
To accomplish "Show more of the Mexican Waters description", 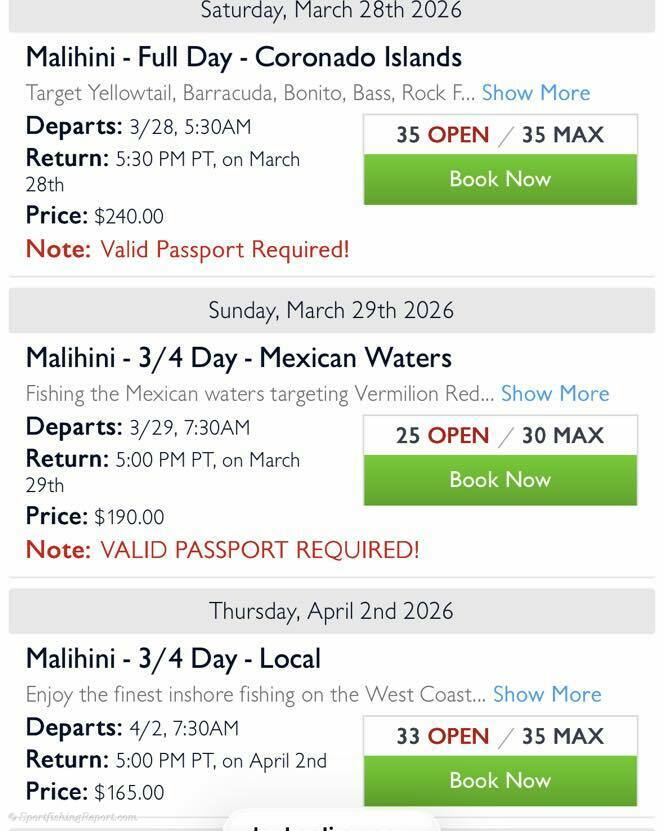I will coord(555,394).
